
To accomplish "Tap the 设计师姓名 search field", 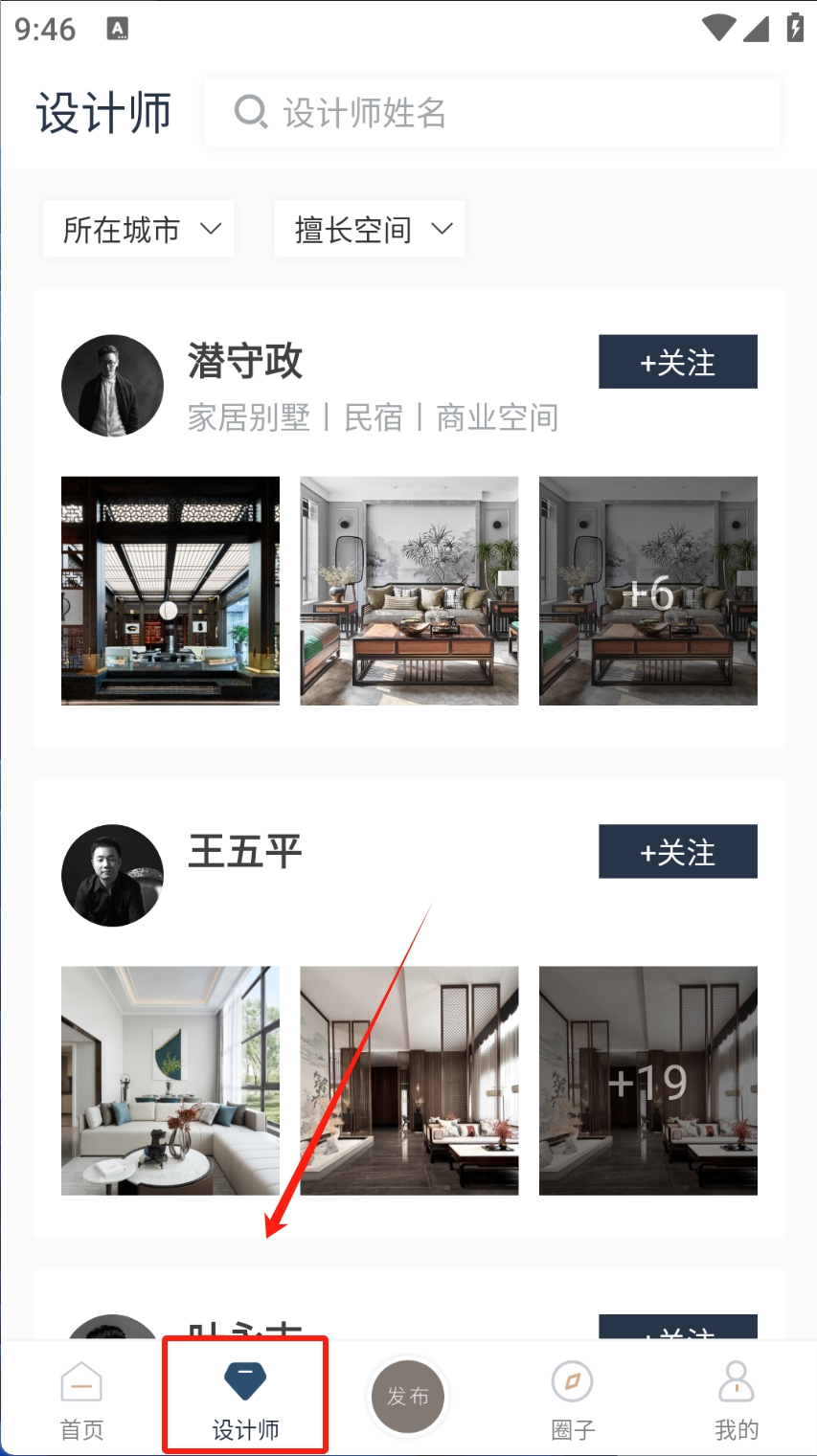I will (492, 113).
